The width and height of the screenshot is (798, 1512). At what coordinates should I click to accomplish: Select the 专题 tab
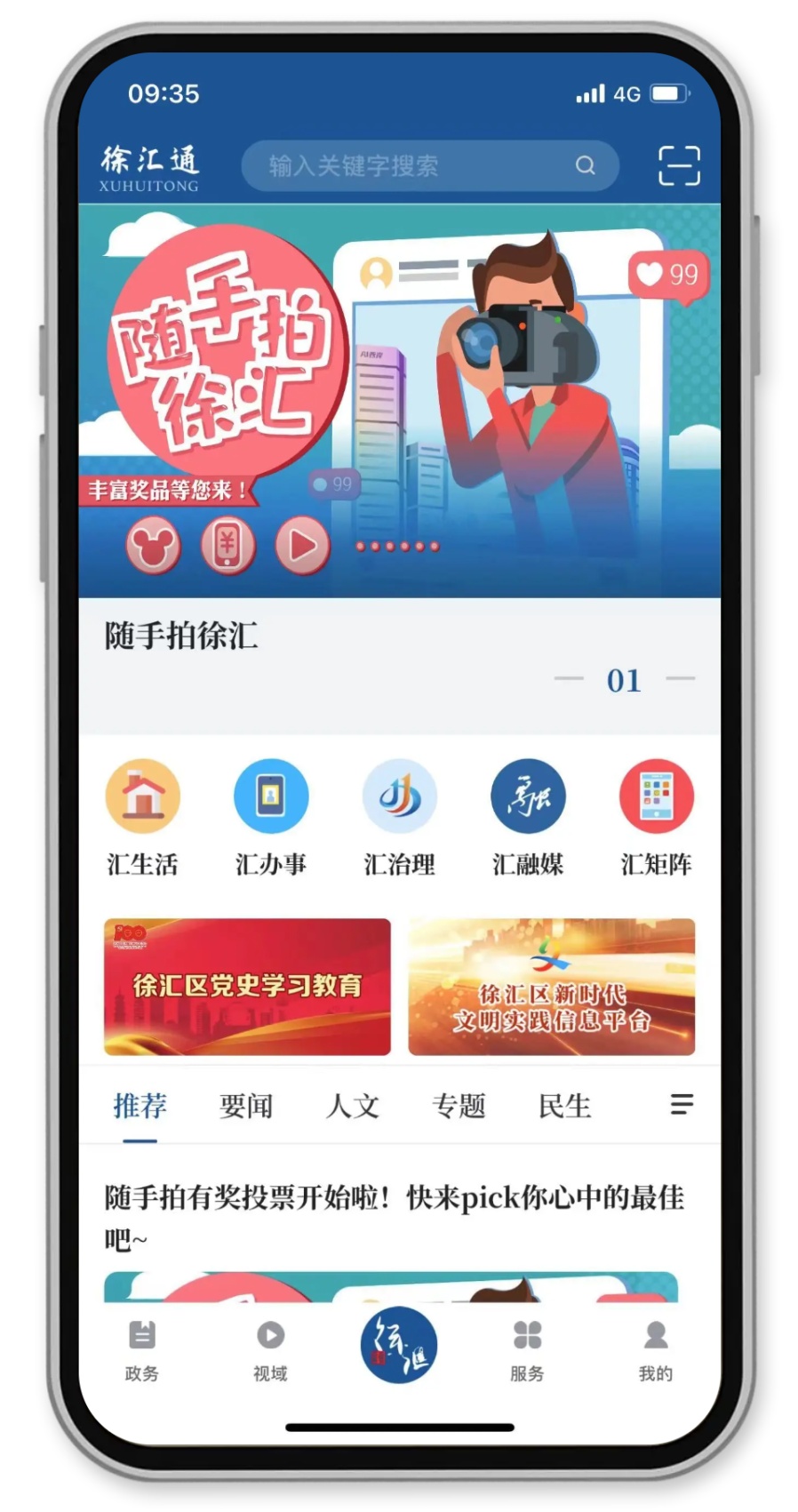click(x=459, y=1106)
